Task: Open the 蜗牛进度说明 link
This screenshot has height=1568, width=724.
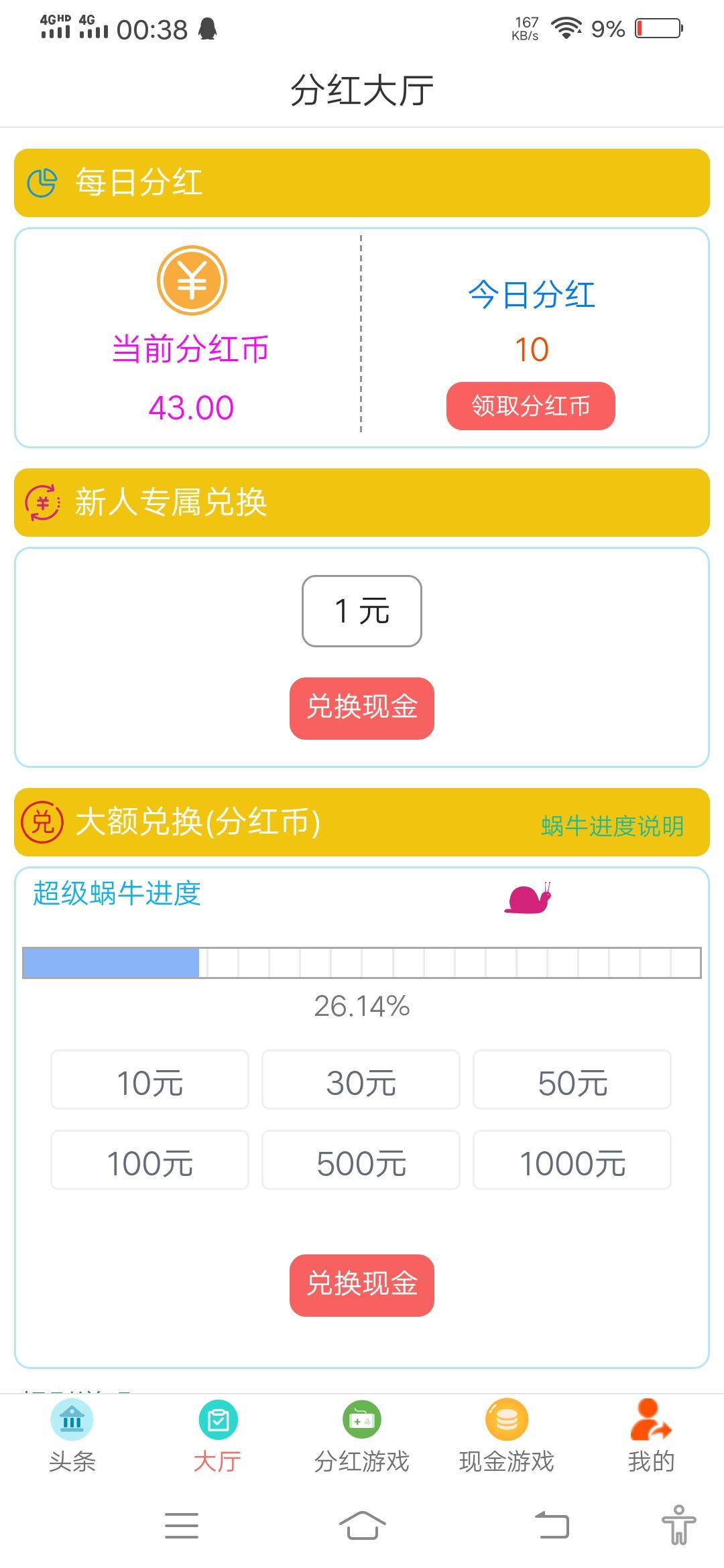Action: [612, 826]
